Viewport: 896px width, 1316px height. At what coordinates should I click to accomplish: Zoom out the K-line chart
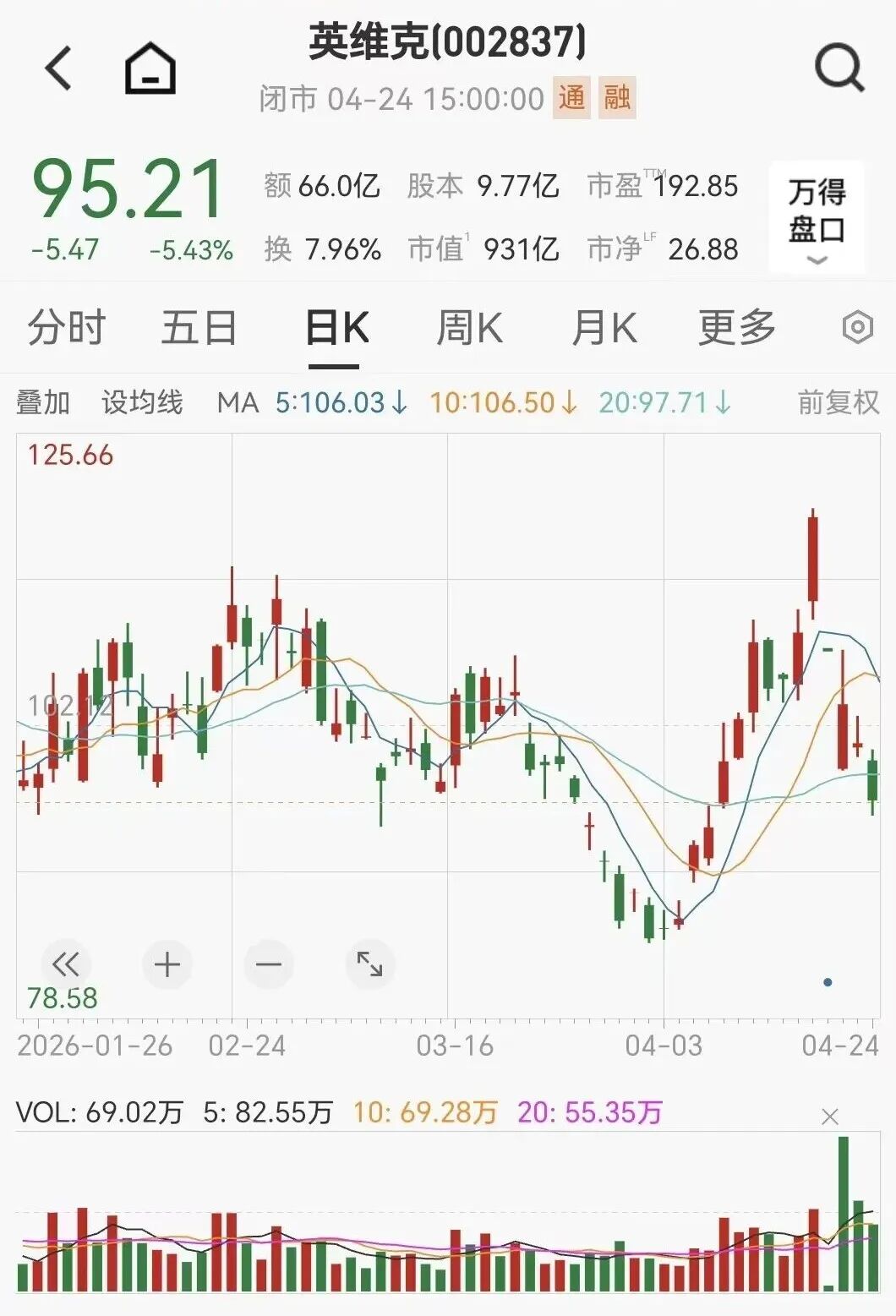tap(269, 964)
